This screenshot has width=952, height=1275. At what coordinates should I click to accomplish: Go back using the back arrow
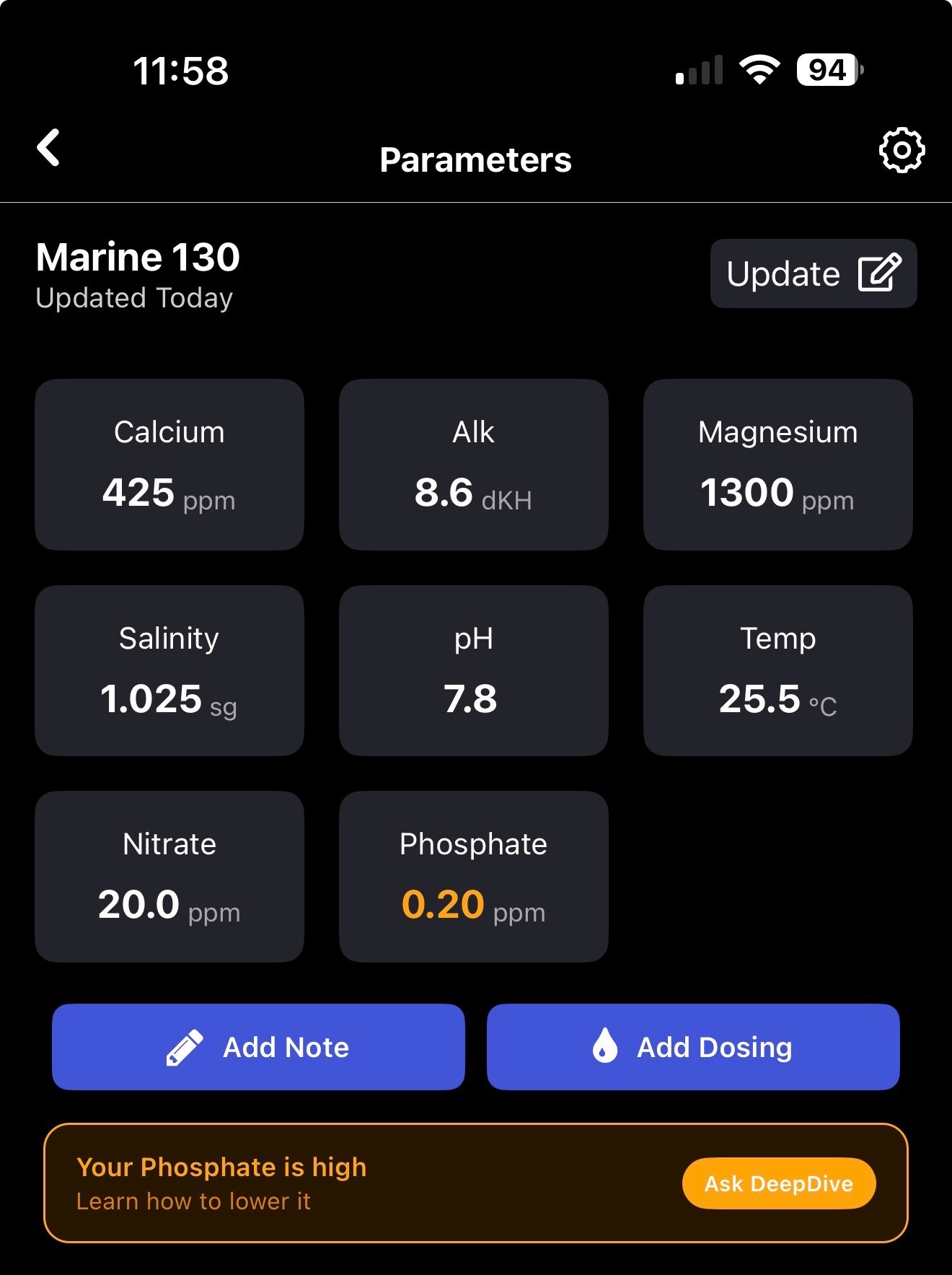tap(48, 149)
